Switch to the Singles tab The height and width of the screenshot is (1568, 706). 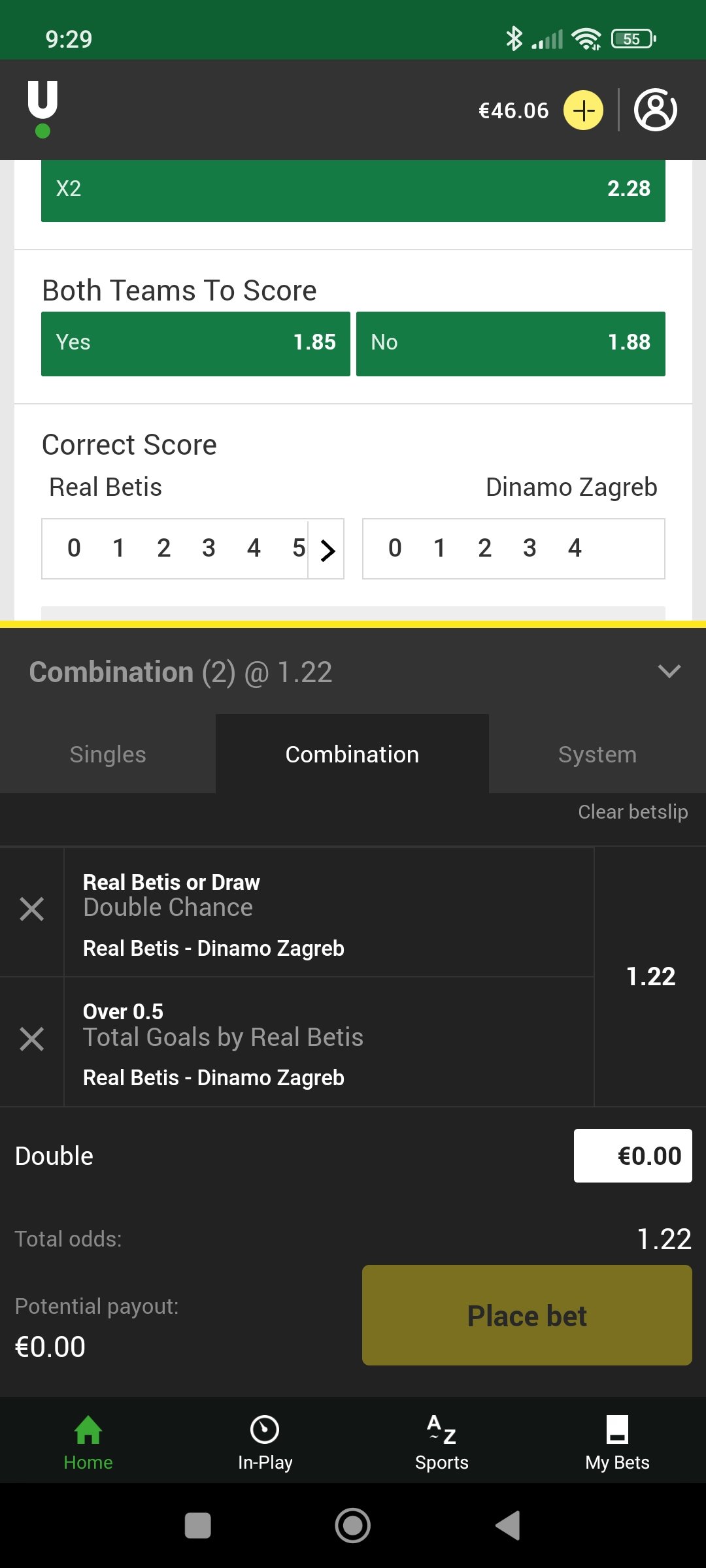coord(108,754)
